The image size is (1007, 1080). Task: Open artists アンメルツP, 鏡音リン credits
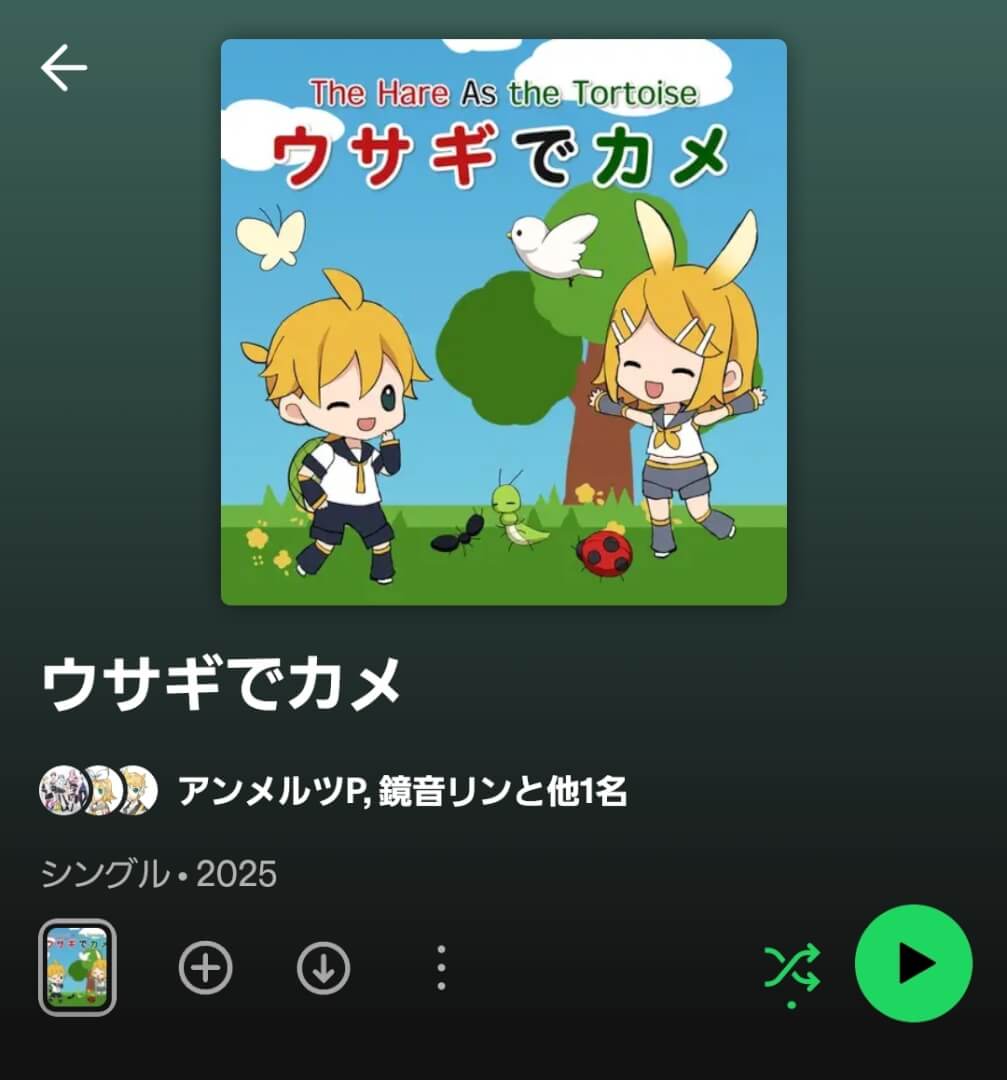tap(400, 792)
